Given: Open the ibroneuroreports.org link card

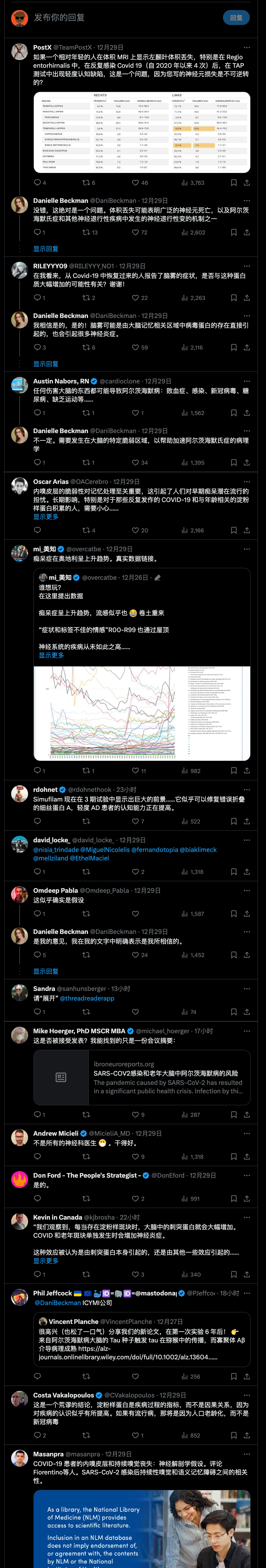Looking at the screenshot, I should tap(141, 1078).
